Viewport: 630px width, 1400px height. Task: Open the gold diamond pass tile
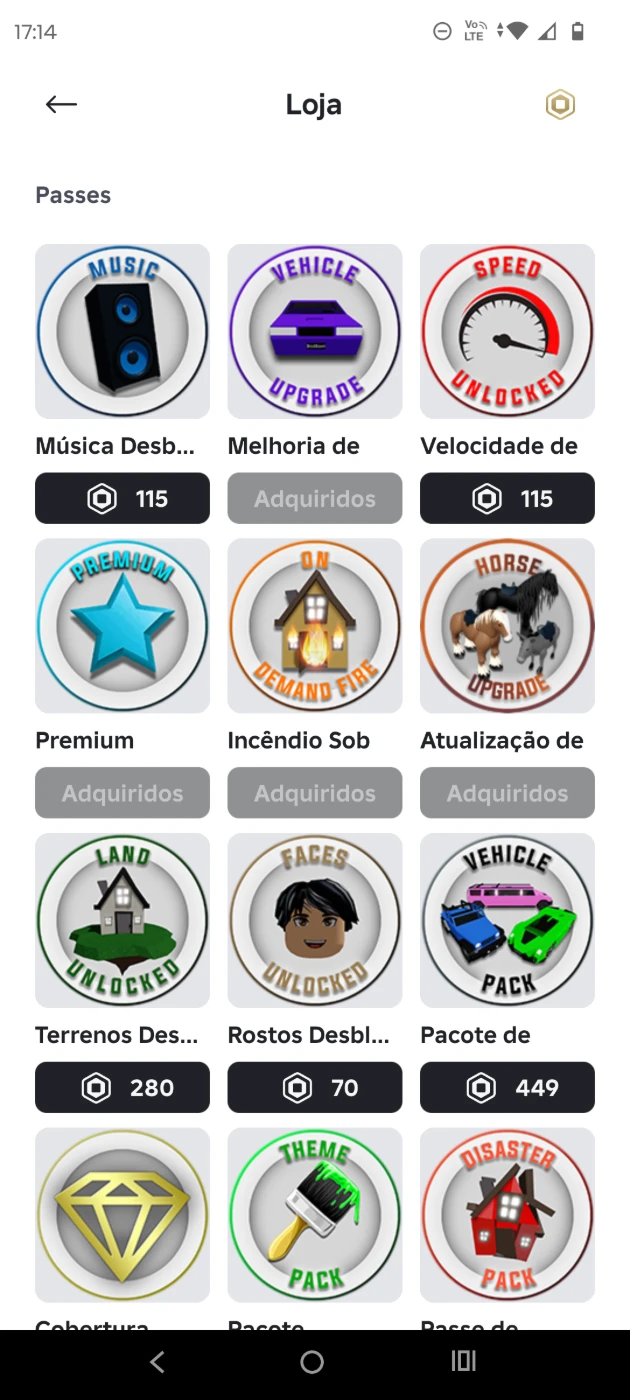pyautogui.click(x=122, y=1214)
